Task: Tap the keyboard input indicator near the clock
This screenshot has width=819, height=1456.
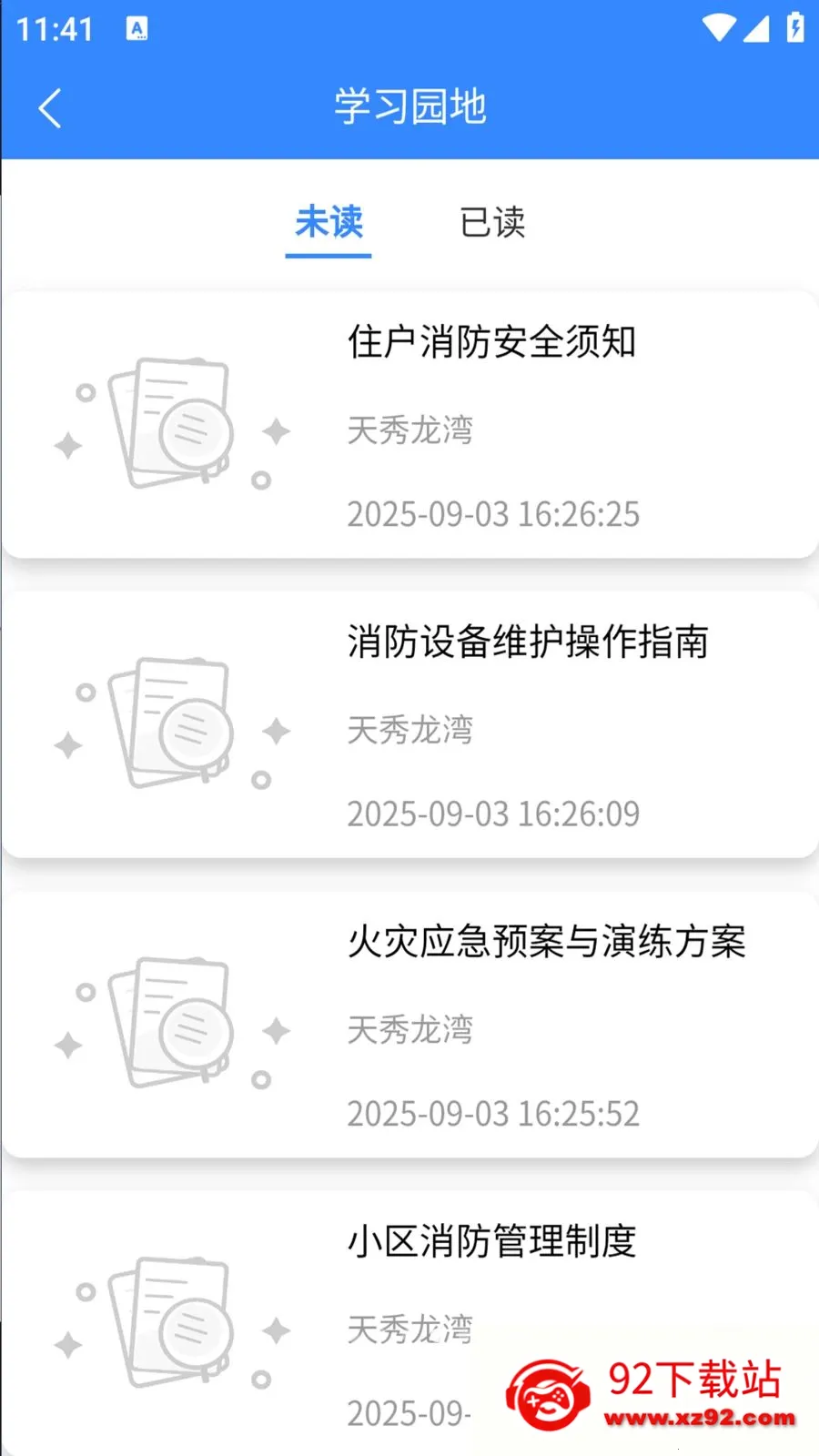Action: tap(136, 30)
